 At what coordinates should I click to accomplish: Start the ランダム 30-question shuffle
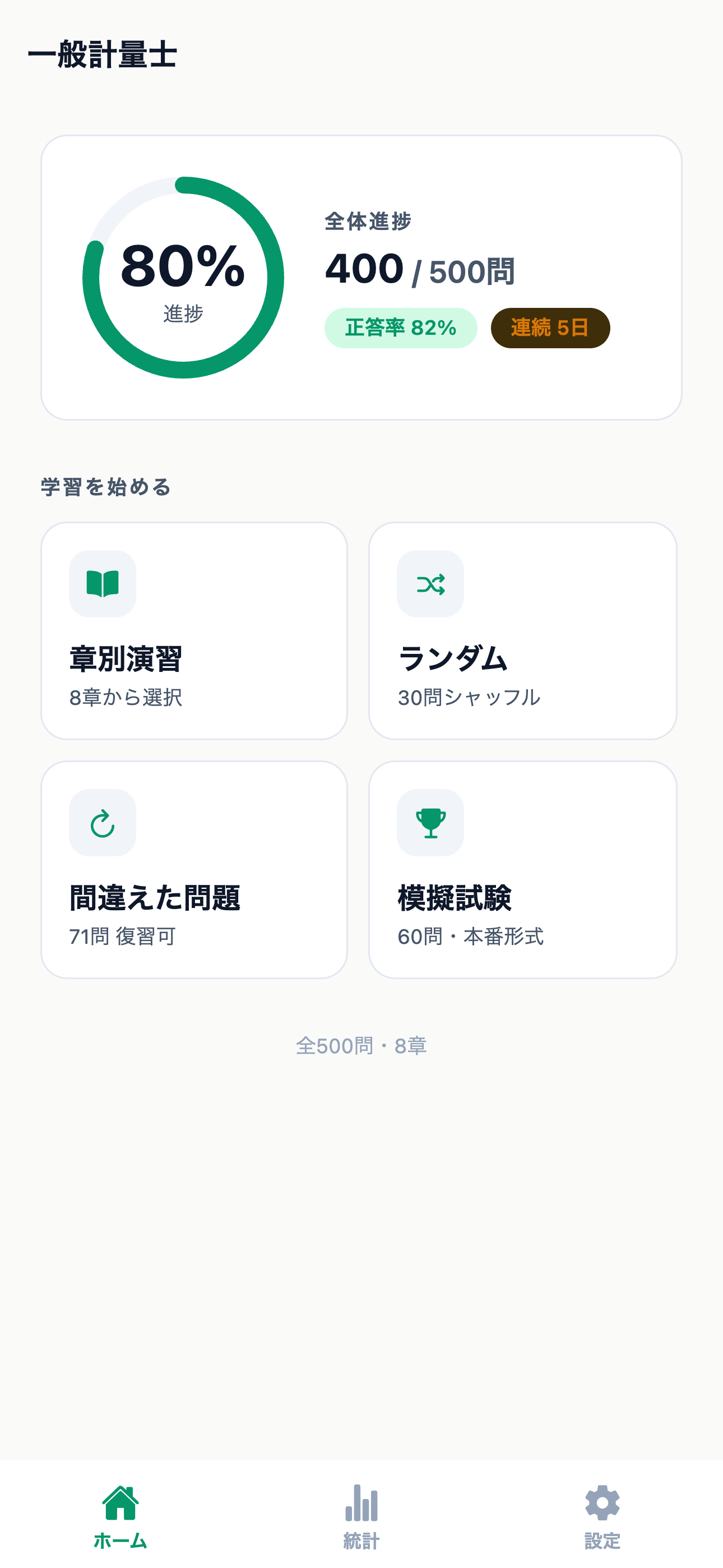[x=523, y=630]
